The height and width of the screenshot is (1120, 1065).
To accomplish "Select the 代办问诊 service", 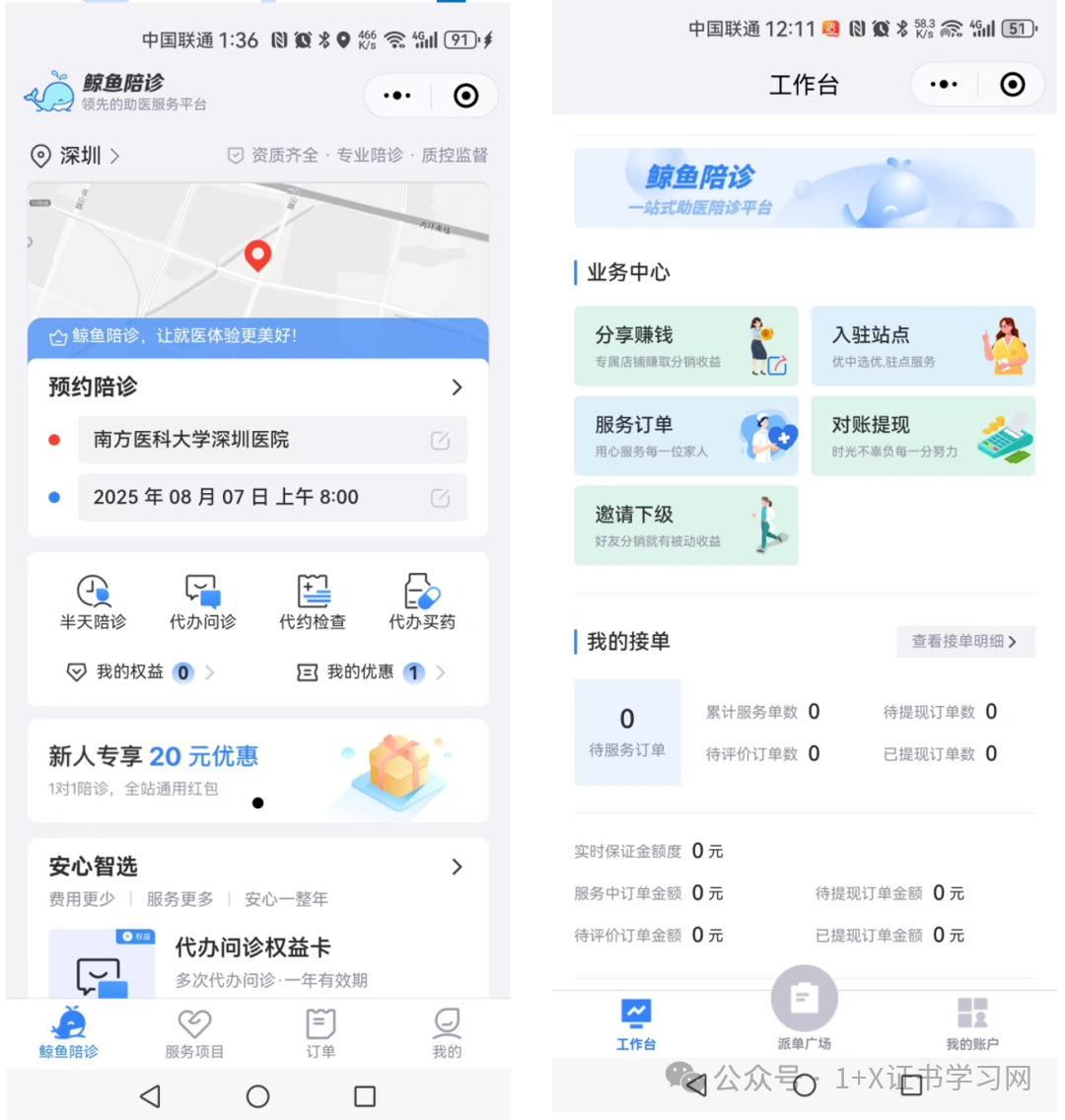I will tap(203, 601).
